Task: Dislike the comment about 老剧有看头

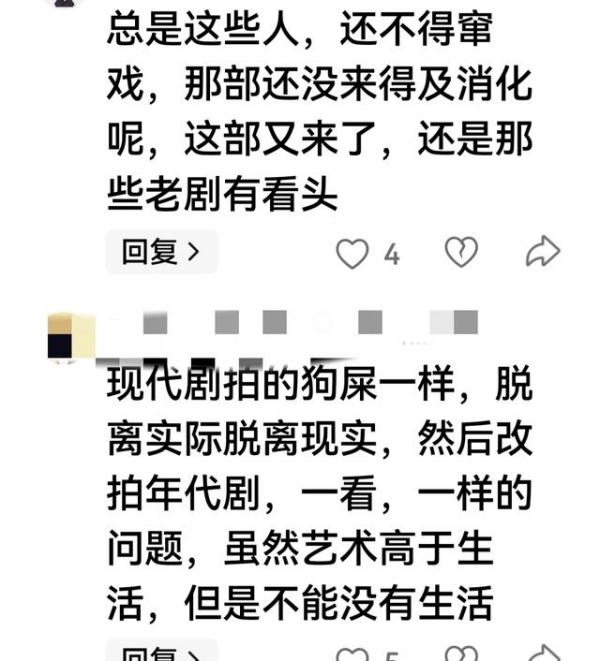Action: (461, 252)
